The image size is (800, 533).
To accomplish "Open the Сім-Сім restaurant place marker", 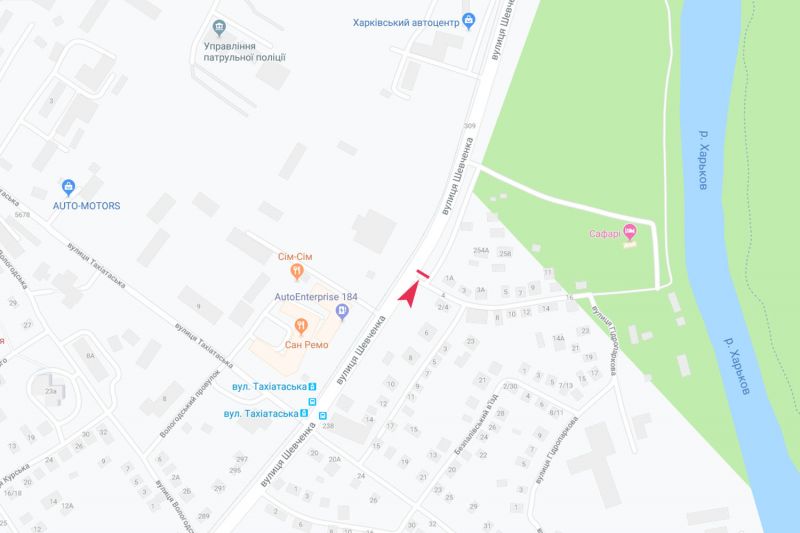I will pyautogui.click(x=297, y=271).
